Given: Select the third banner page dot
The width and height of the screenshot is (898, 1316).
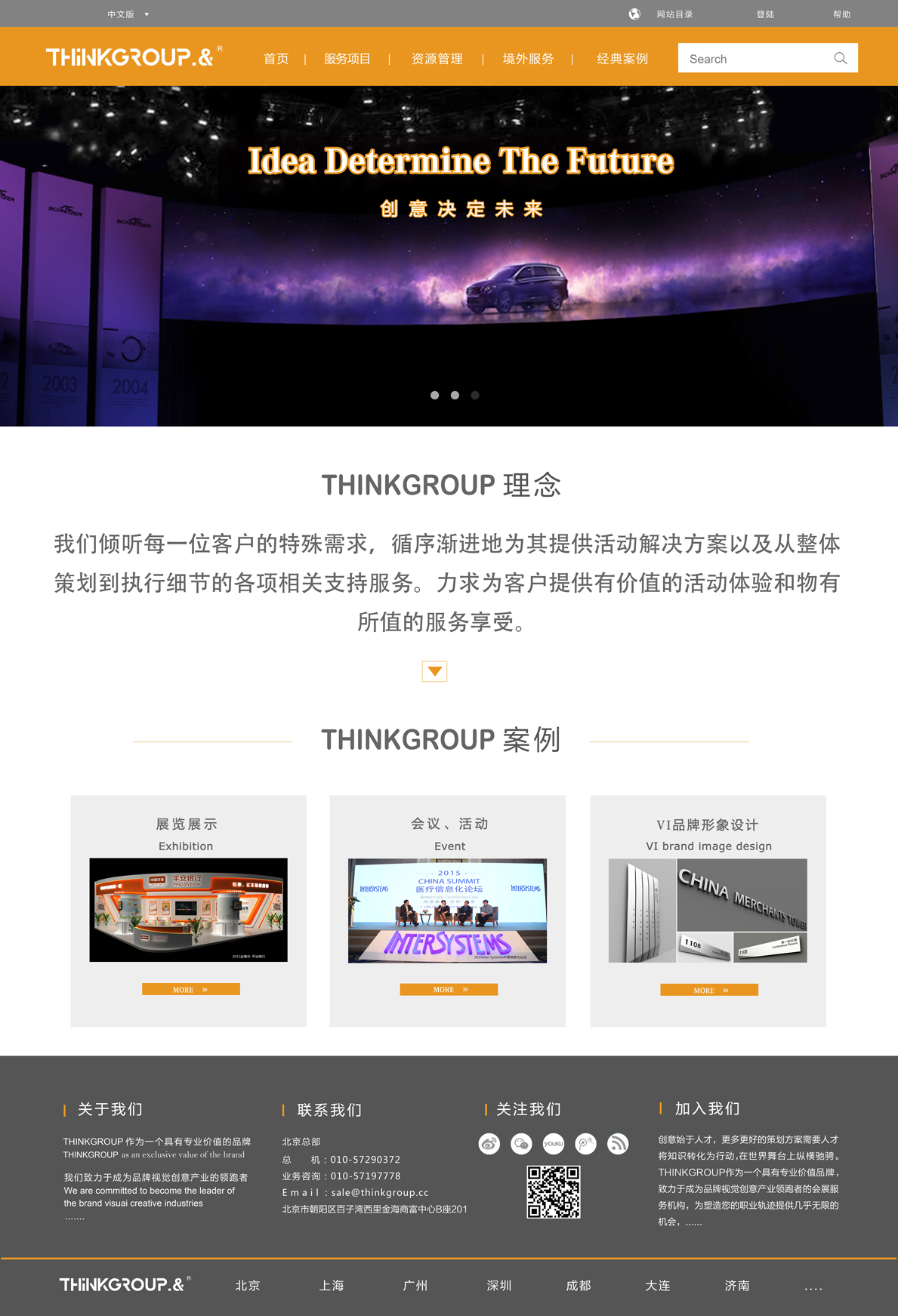Looking at the screenshot, I should [x=475, y=395].
